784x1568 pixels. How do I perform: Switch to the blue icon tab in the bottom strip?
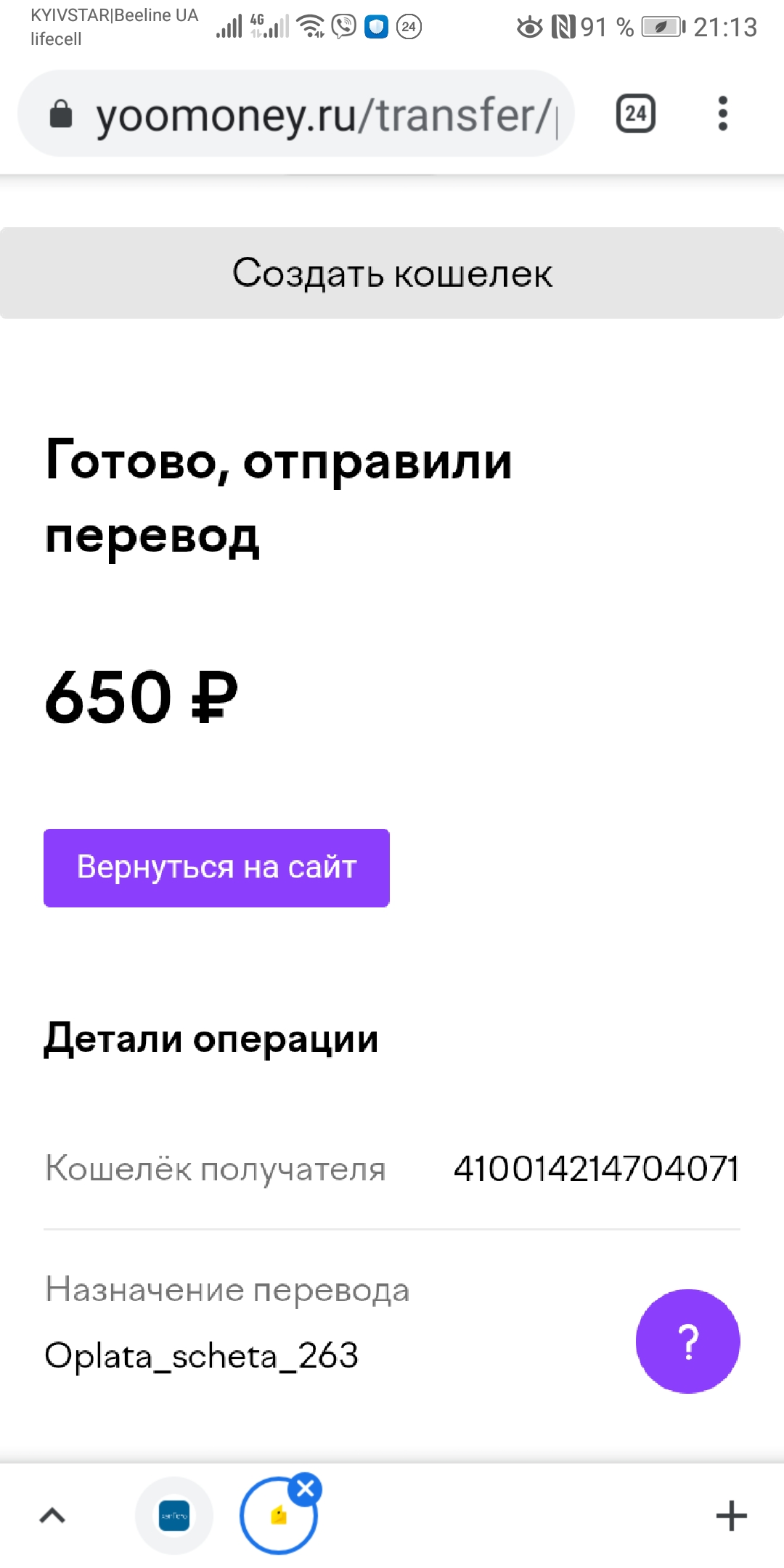174,1516
